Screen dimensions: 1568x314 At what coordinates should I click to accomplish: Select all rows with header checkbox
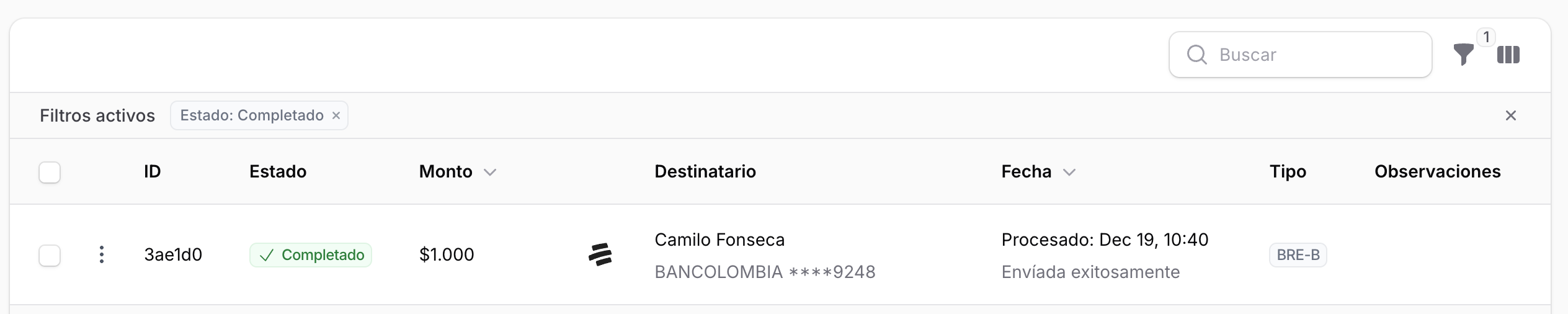pos(50,172)
